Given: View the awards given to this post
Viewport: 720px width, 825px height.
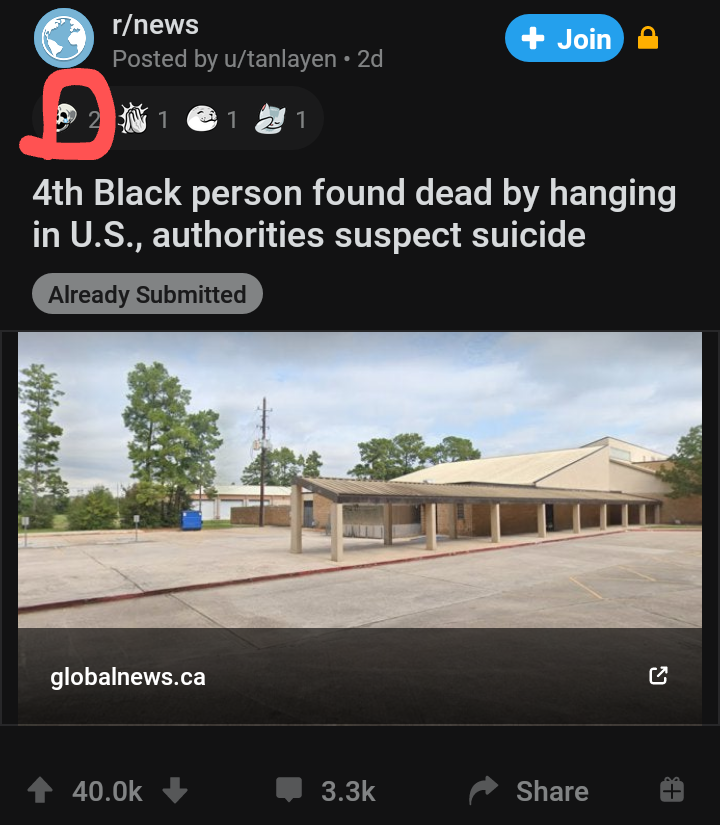Looking at the screenshot, I should coord(178,121).
